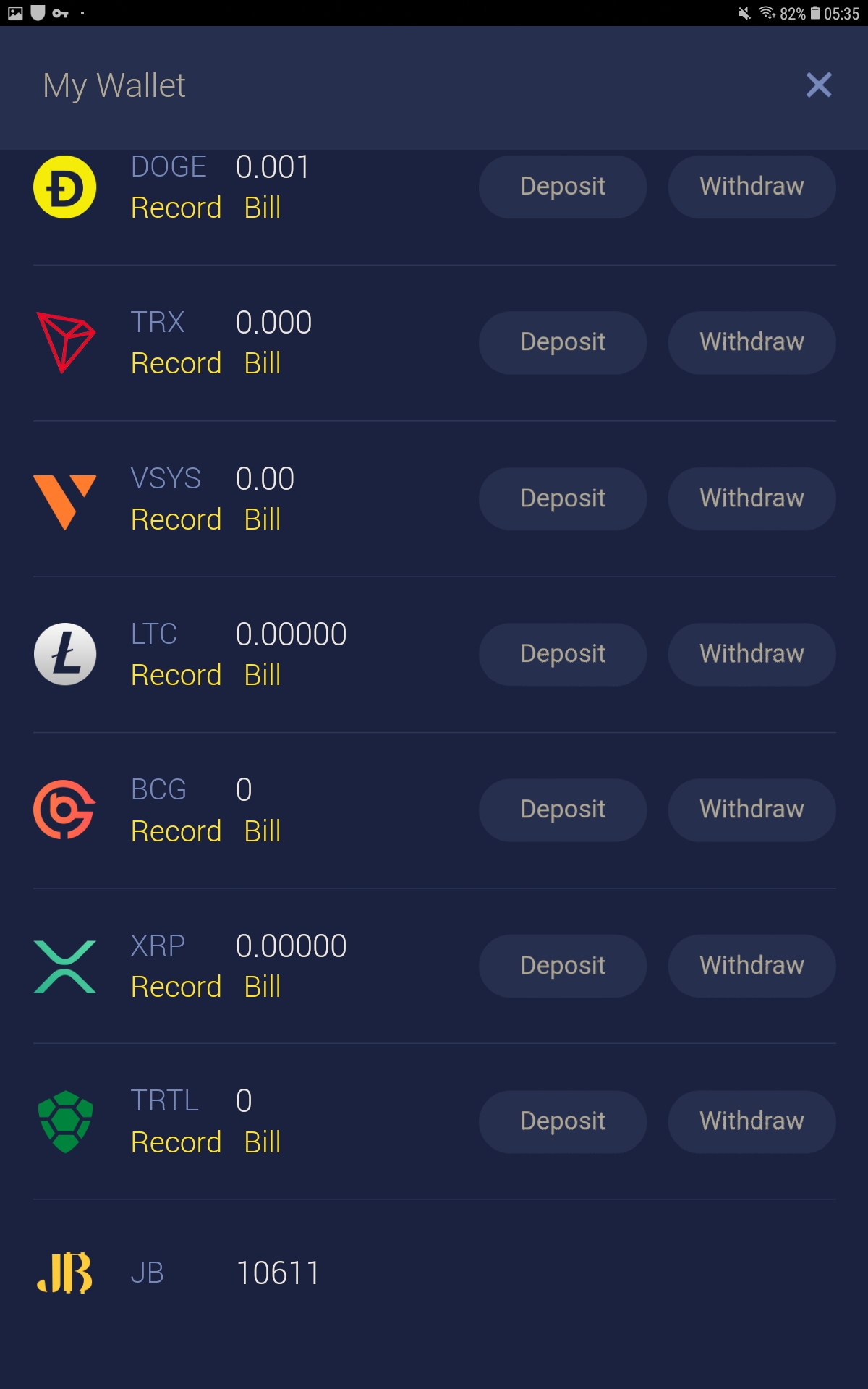Viewport: 868px width, 1389px height.
Task: View the LTC Bill
Action: pyautogui.click(x=263, y=675)
